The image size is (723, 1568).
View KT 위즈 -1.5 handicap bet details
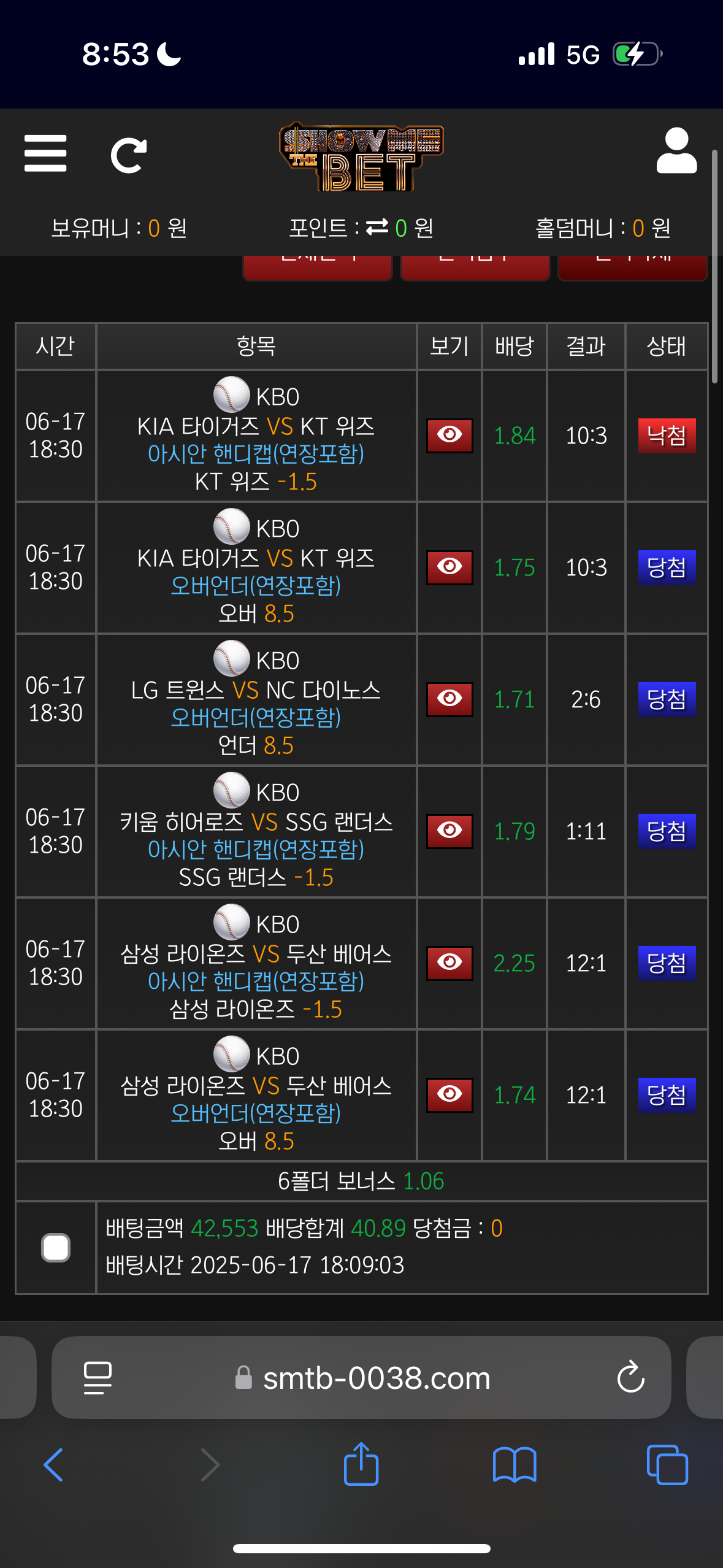coord(449,436)
